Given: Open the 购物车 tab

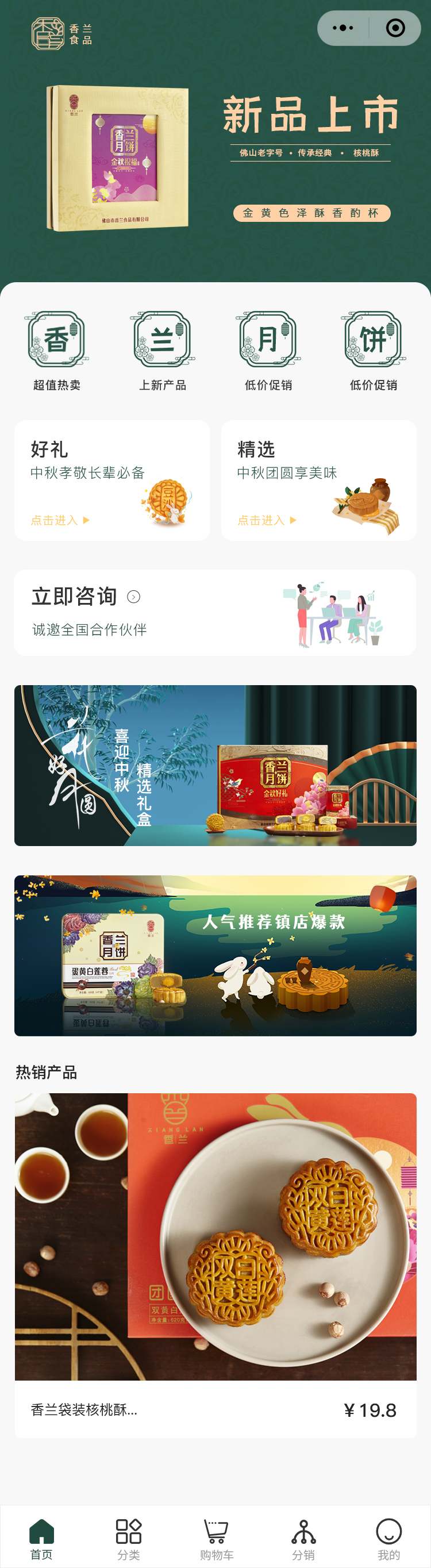Looking at the screenshot, I should pyautogui.click(x=216, y=1539).
